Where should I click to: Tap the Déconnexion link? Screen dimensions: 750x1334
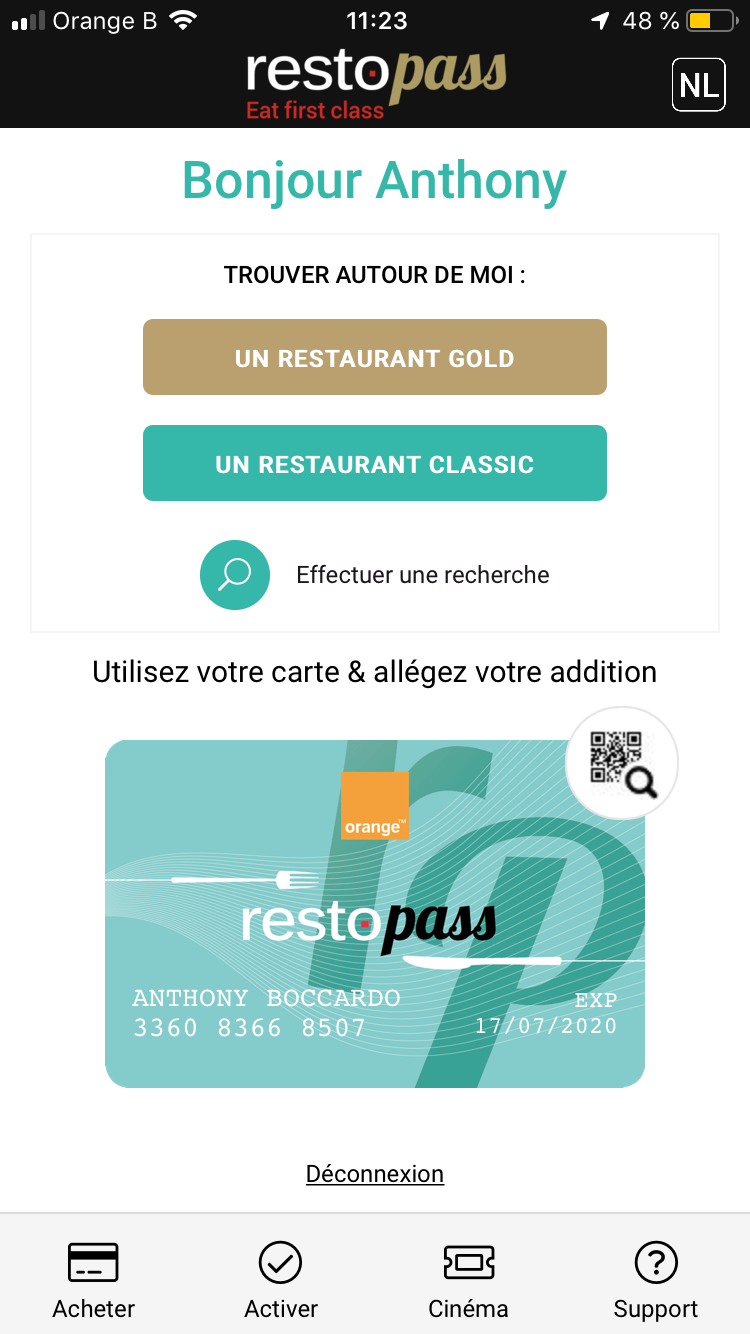coord(375,1174)
